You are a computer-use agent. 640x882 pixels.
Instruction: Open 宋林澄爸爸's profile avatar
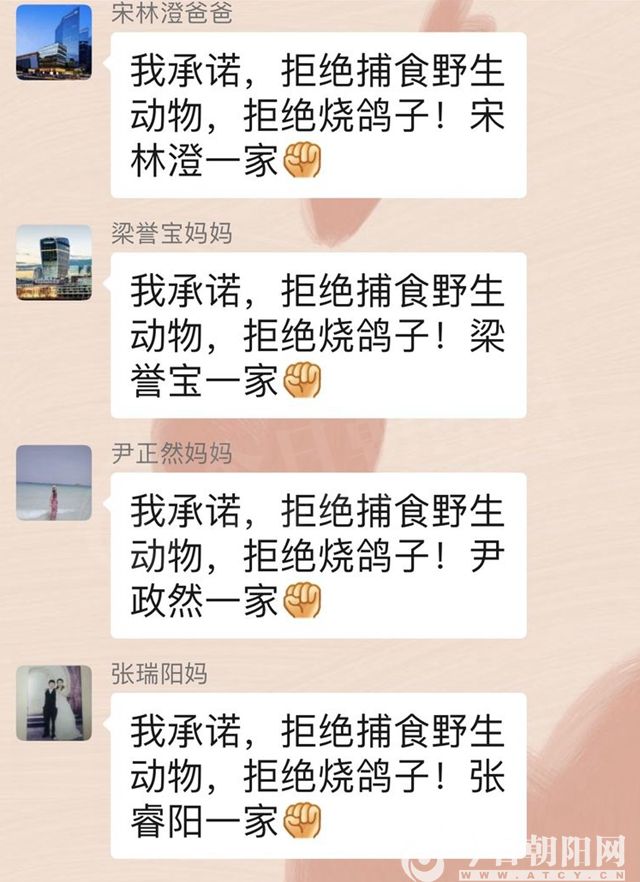click(x=54, y=42)
